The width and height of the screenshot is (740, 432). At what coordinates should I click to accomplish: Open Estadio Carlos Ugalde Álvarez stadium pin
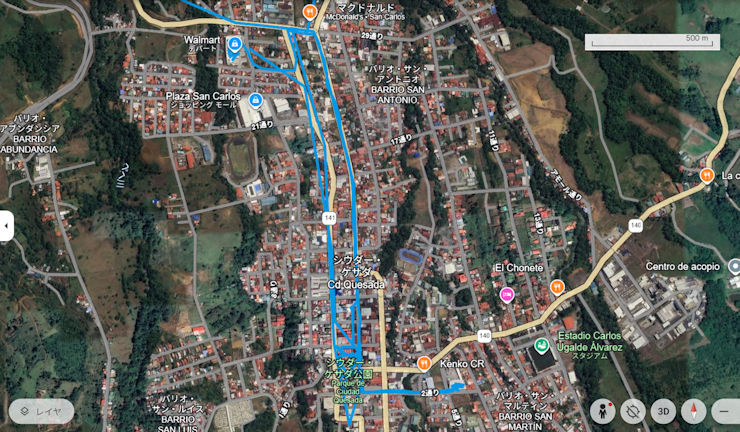[541, 347]
